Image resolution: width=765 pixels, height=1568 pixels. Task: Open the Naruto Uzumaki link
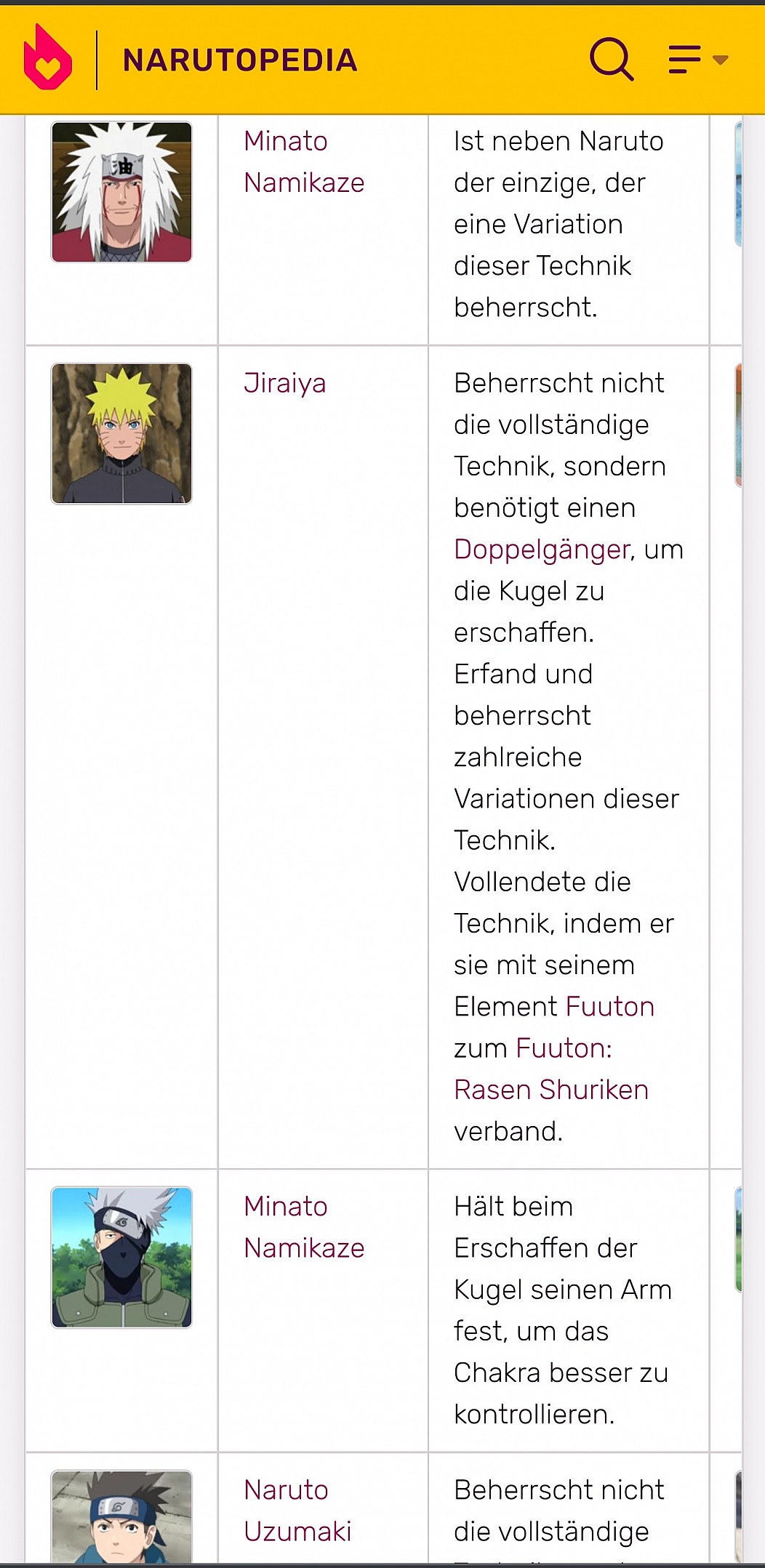click(x=297, y=1510)
